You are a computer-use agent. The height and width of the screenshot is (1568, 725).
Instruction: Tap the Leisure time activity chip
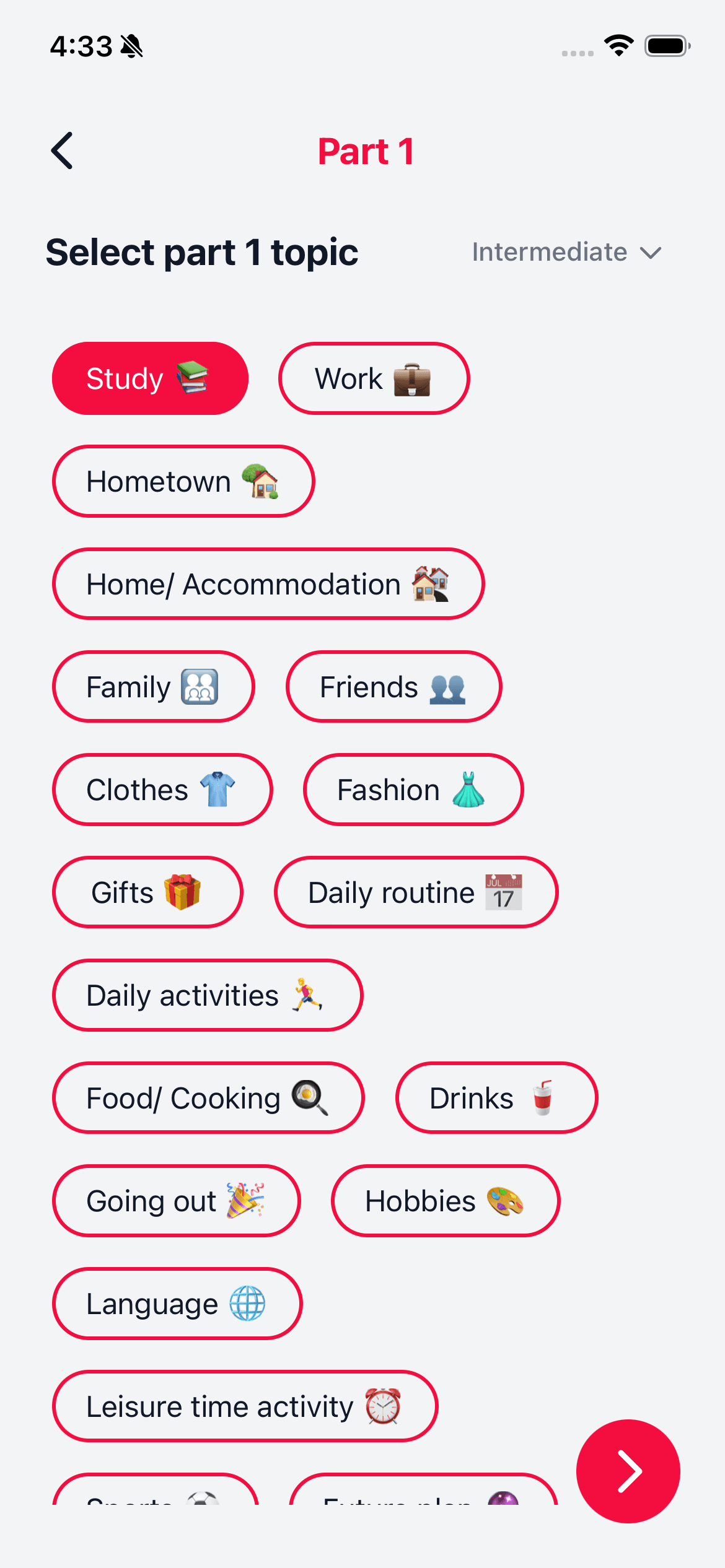coord(245,1406)
